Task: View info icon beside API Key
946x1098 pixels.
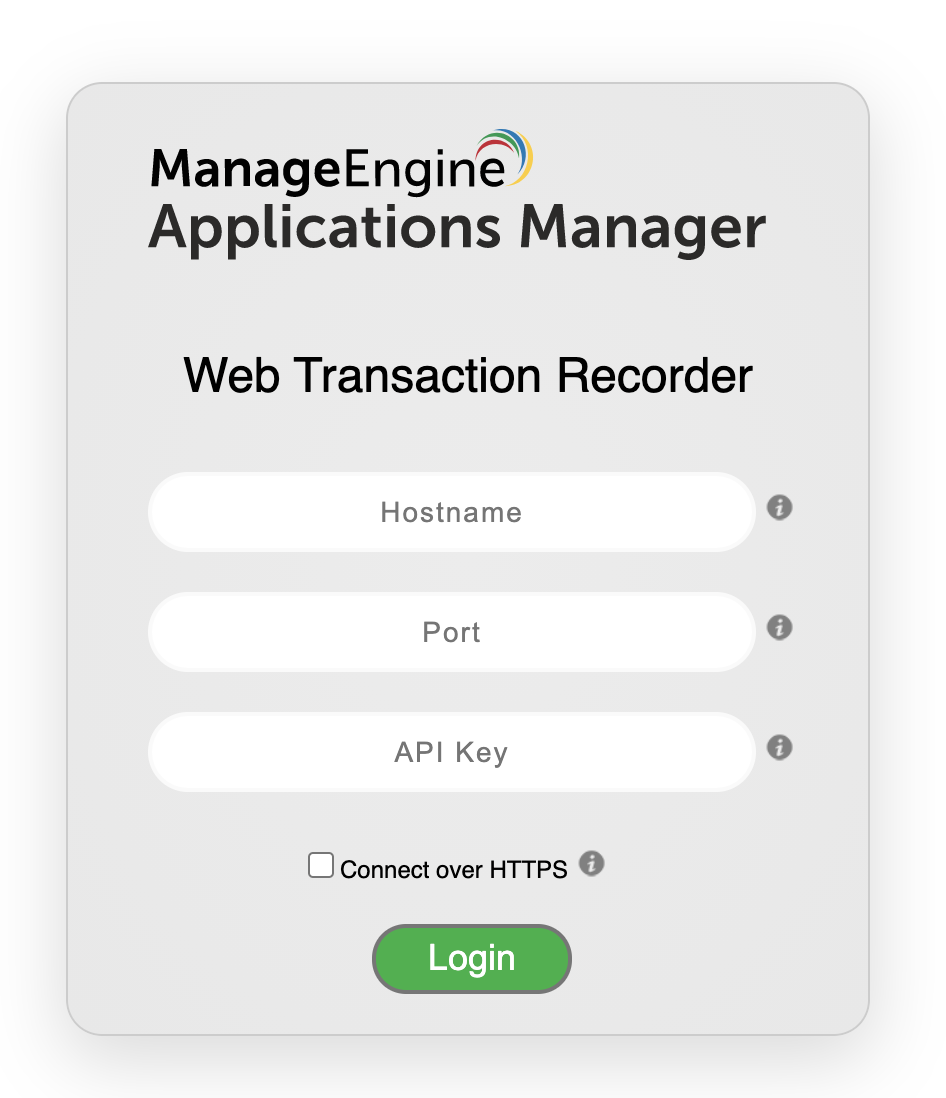Action: pyautogui.click(x=780, y=748)
